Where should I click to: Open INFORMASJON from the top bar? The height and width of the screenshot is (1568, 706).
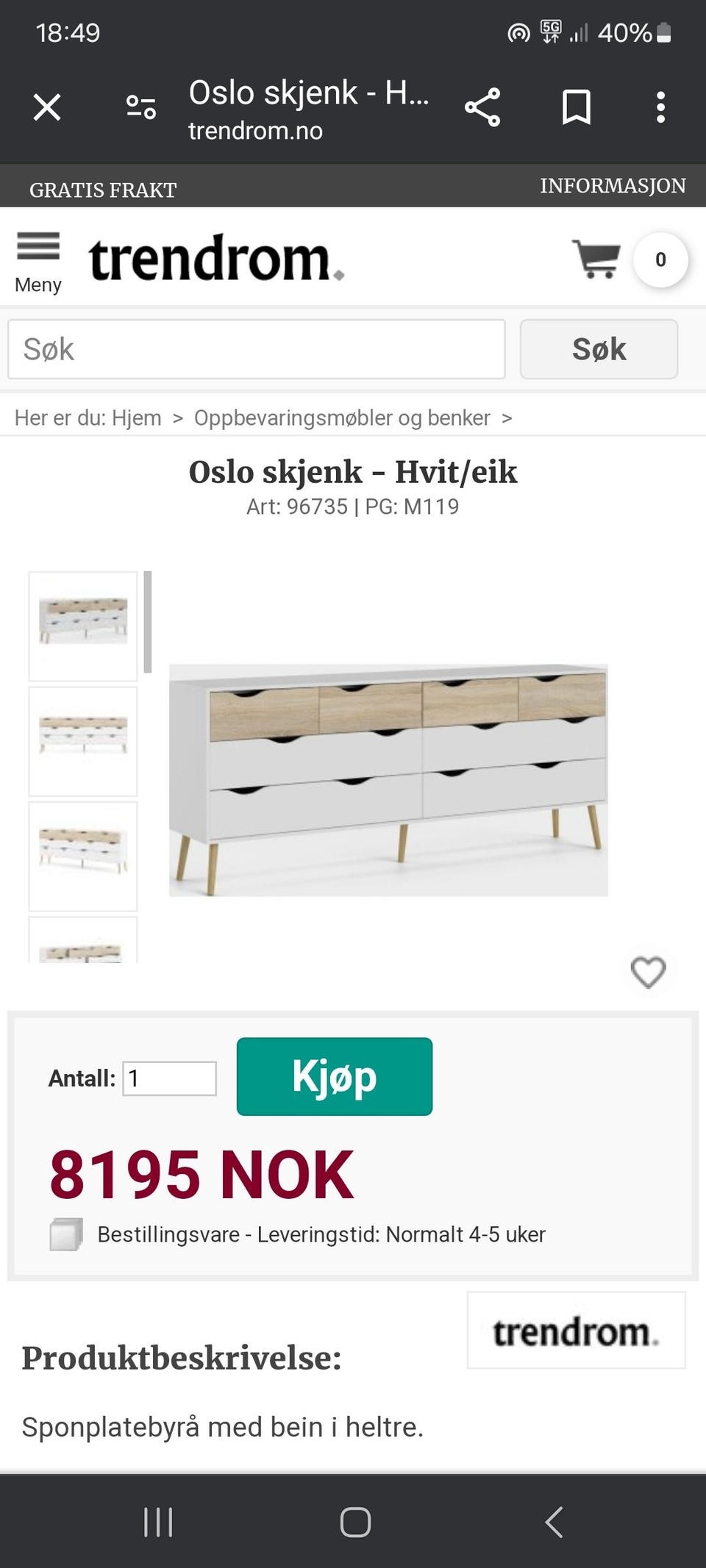[x=613, y=185]
